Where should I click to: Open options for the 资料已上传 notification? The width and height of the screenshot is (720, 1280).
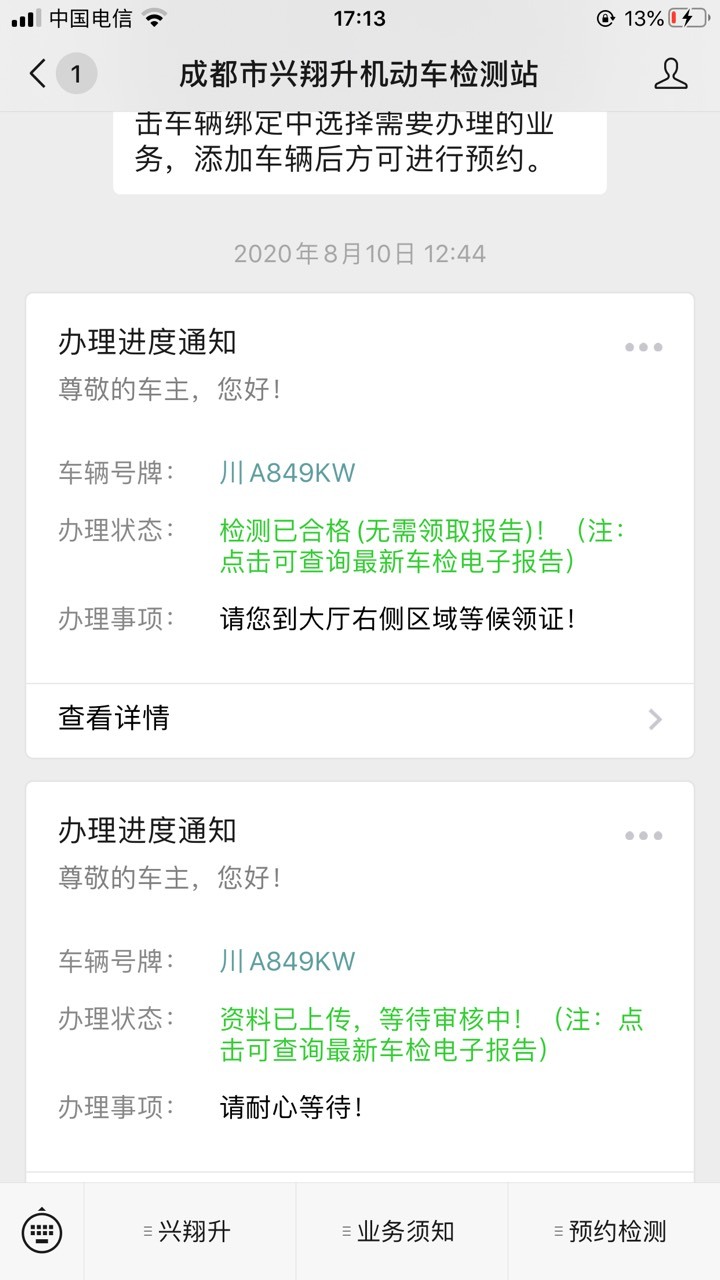click(x=643, y=835)
